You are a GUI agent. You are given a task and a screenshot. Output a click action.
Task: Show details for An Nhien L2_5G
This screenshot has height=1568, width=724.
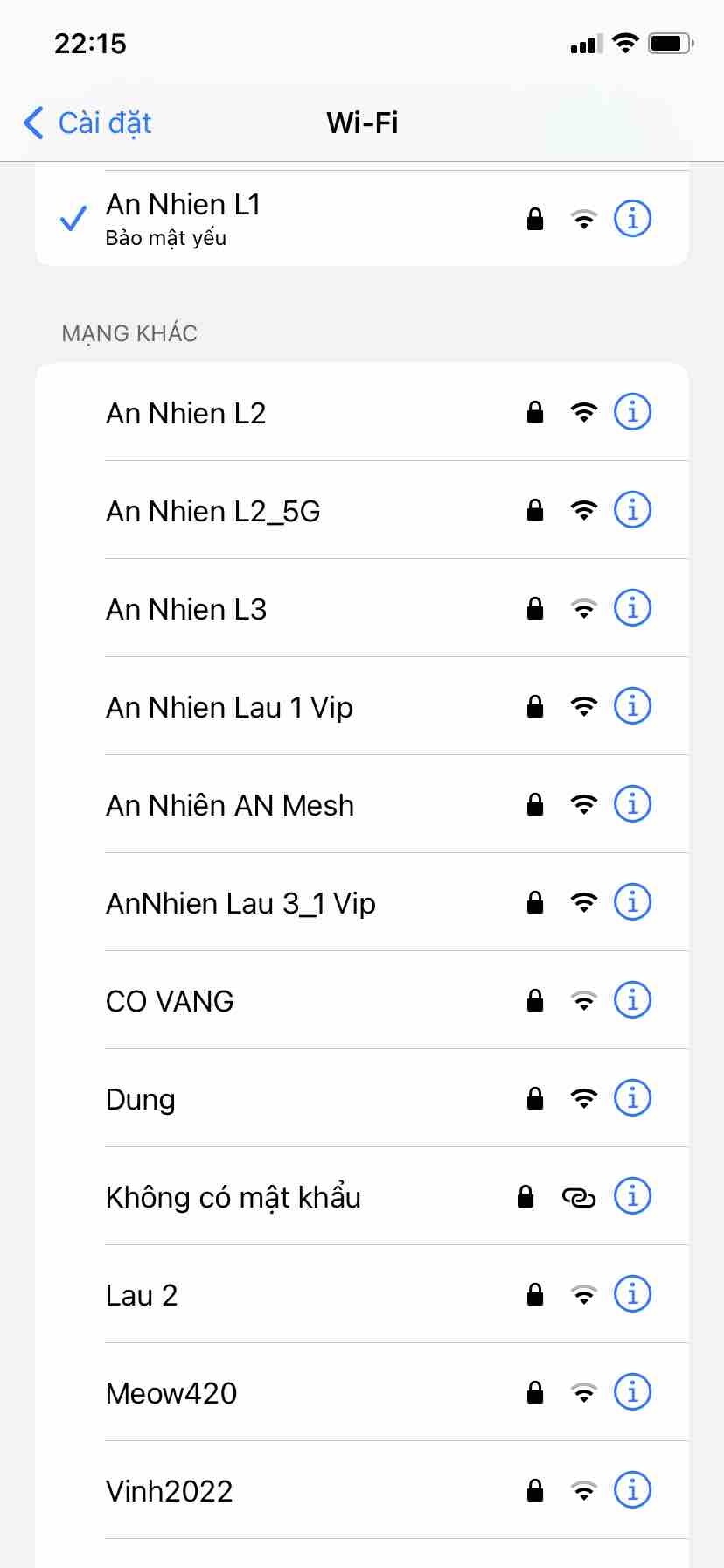(x=632, y=509)
